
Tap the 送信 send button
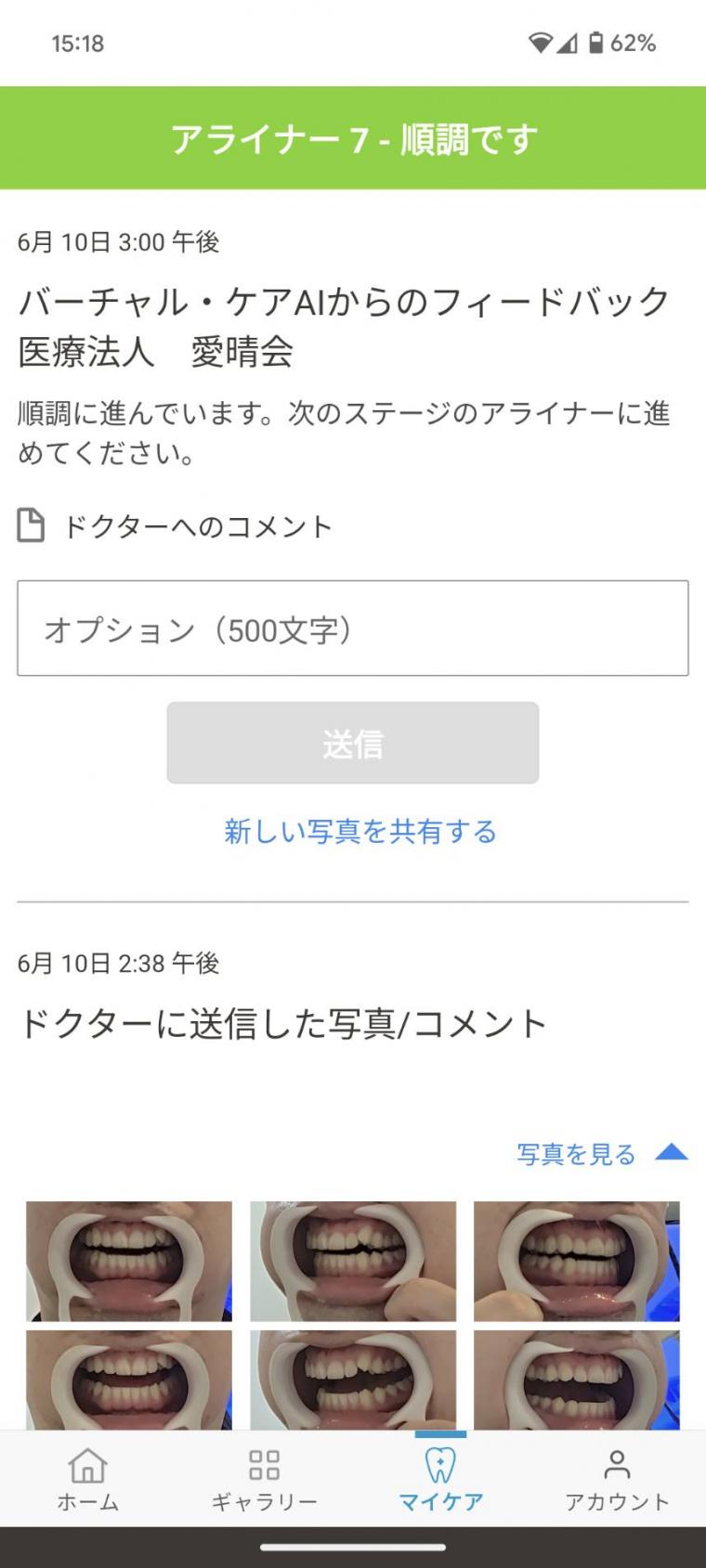352,743
